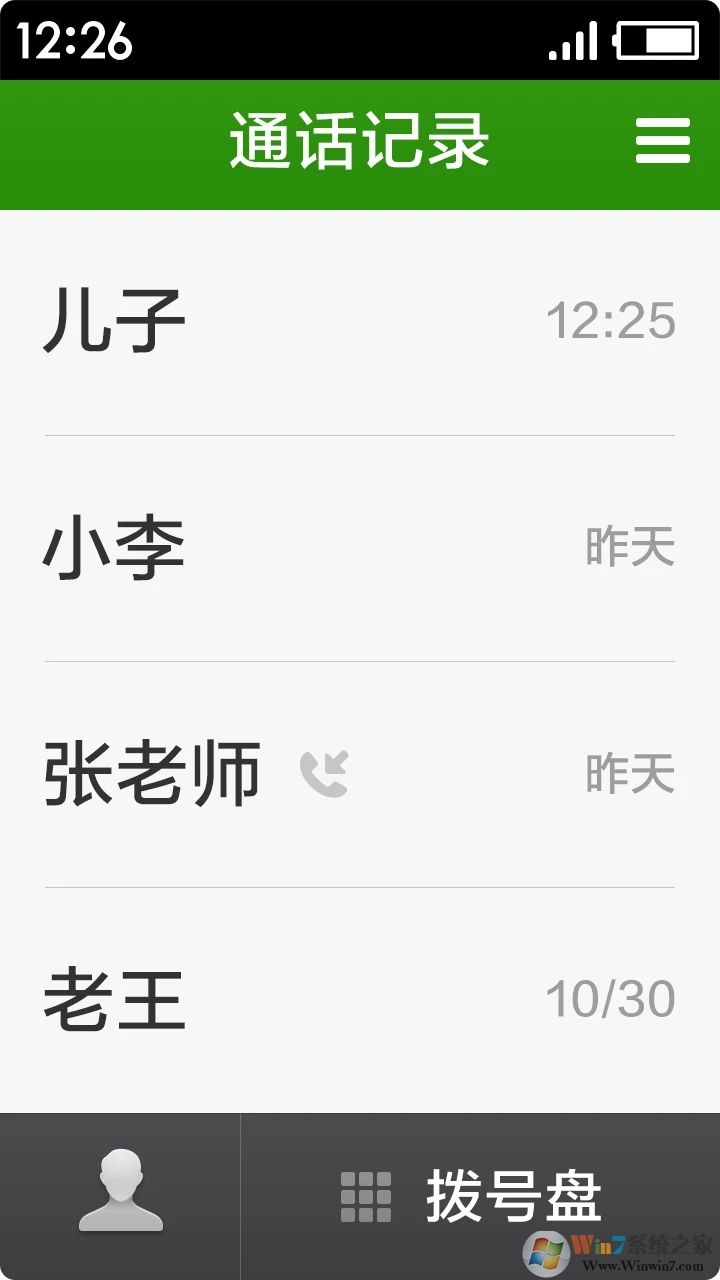Call 儿子 from the call log
The width and height of the screenshot is (720, 1280).
[x=115, y=318]
